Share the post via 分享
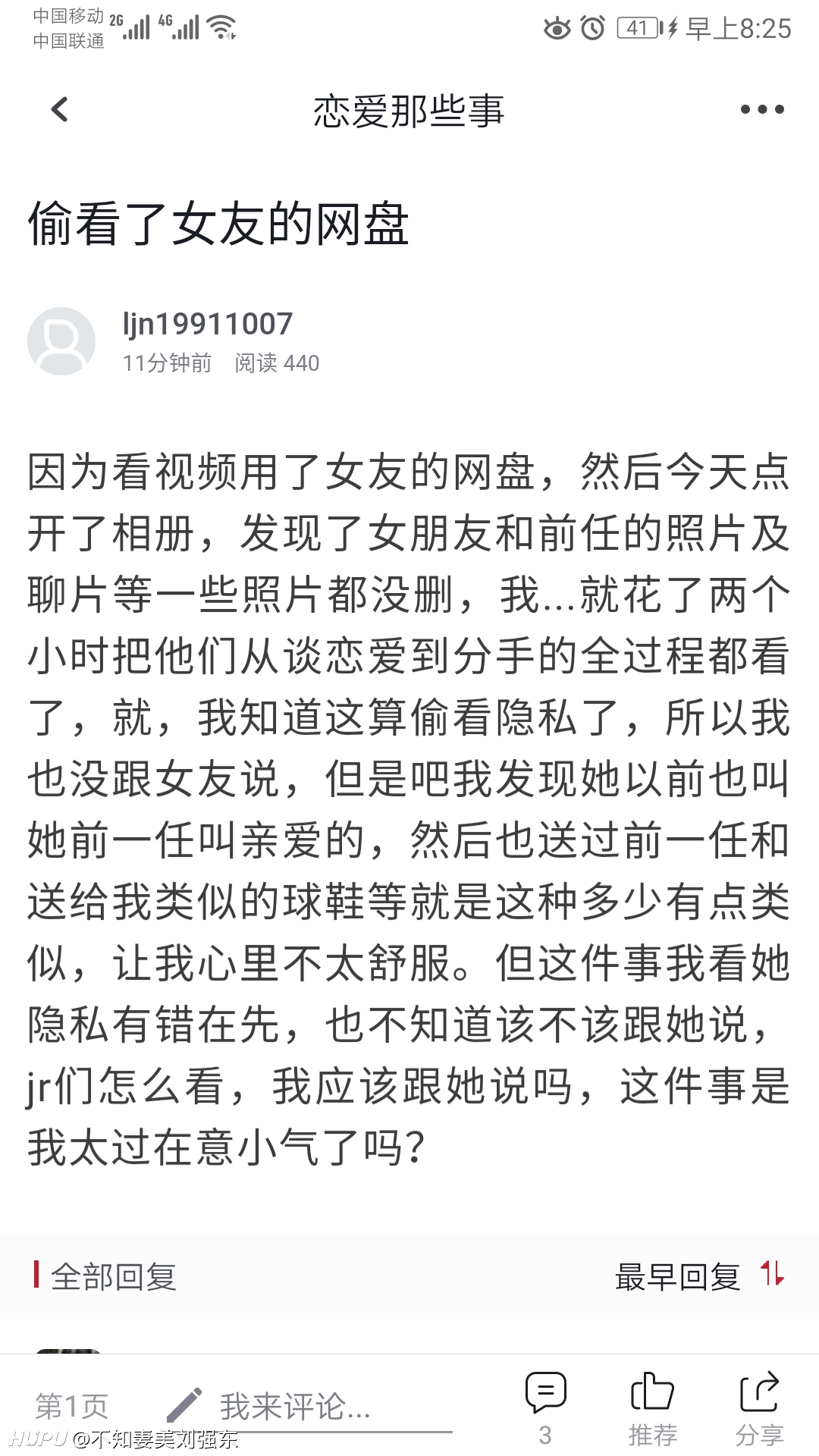 [759, 1408]
